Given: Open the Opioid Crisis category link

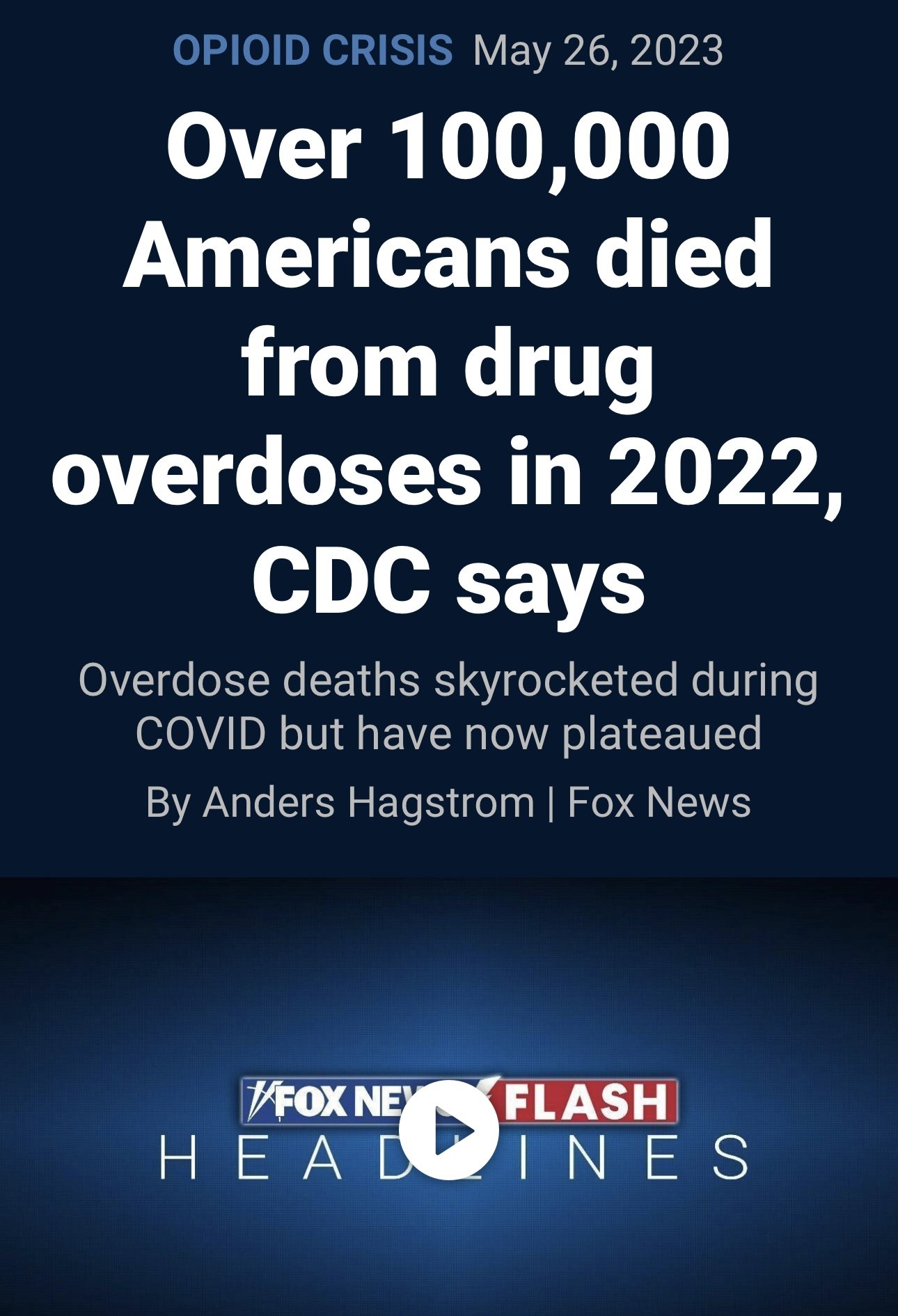Looking at the screenshot, I should (x=313, y=50).
